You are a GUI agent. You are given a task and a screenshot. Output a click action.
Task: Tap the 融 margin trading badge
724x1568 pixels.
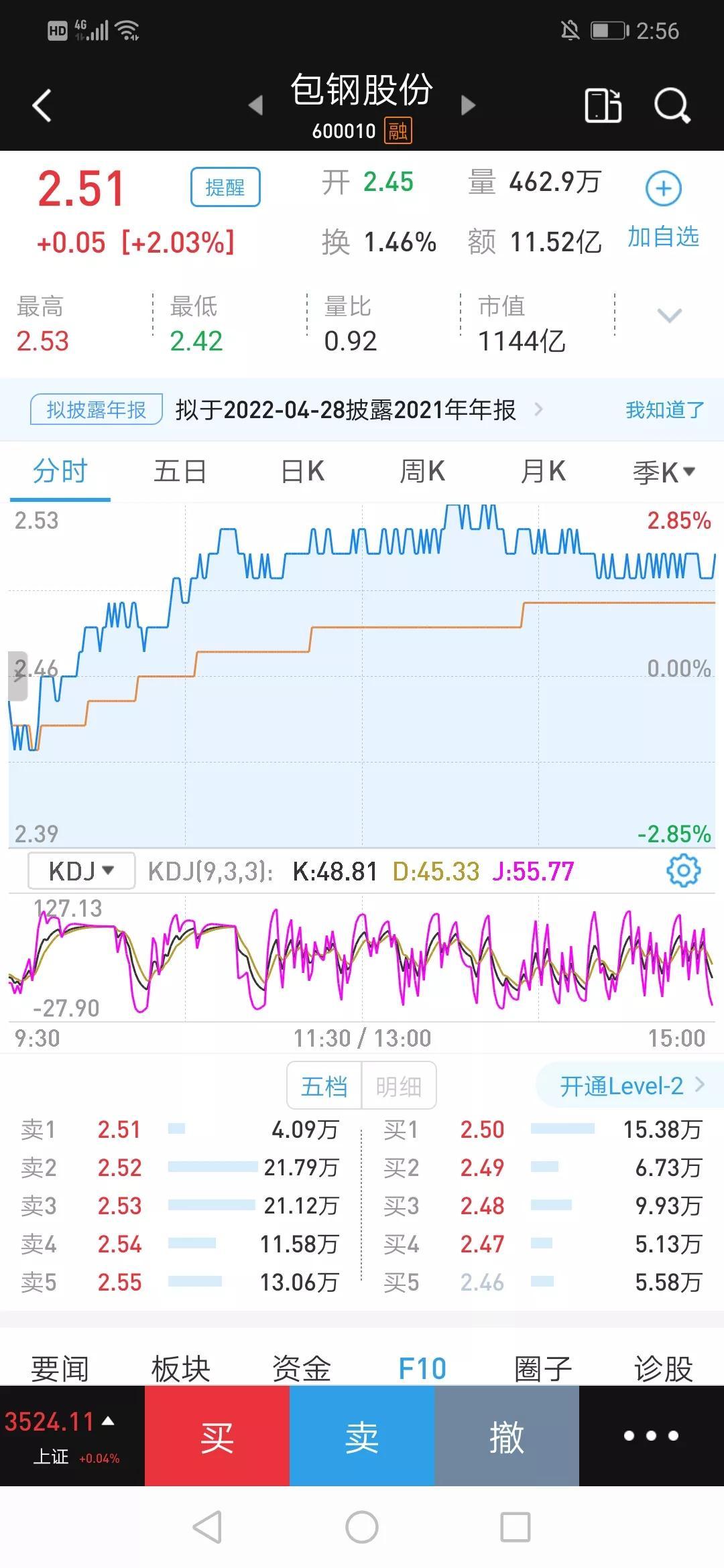398,130
